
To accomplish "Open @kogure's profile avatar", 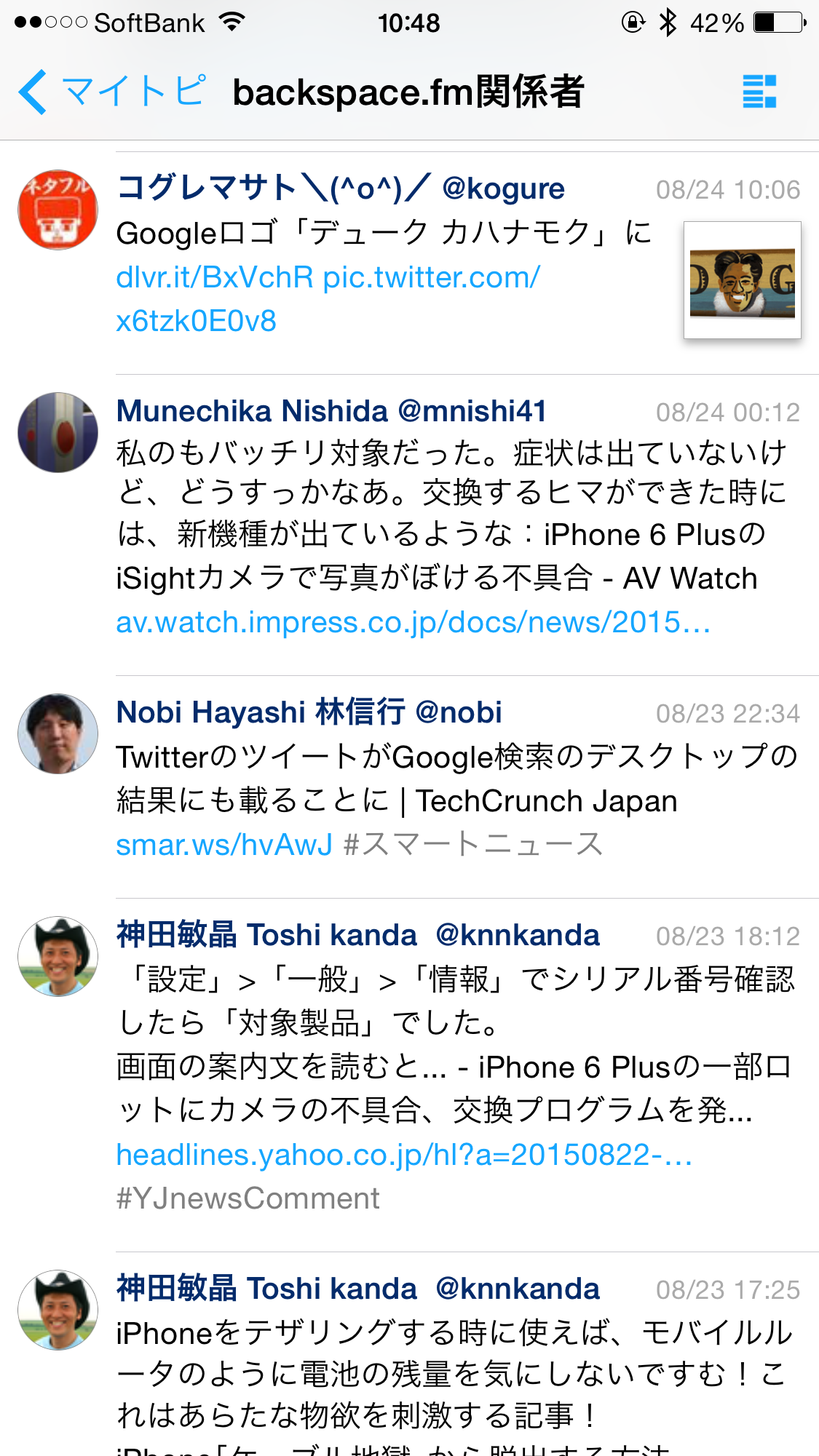I will [x=58, y=210].
